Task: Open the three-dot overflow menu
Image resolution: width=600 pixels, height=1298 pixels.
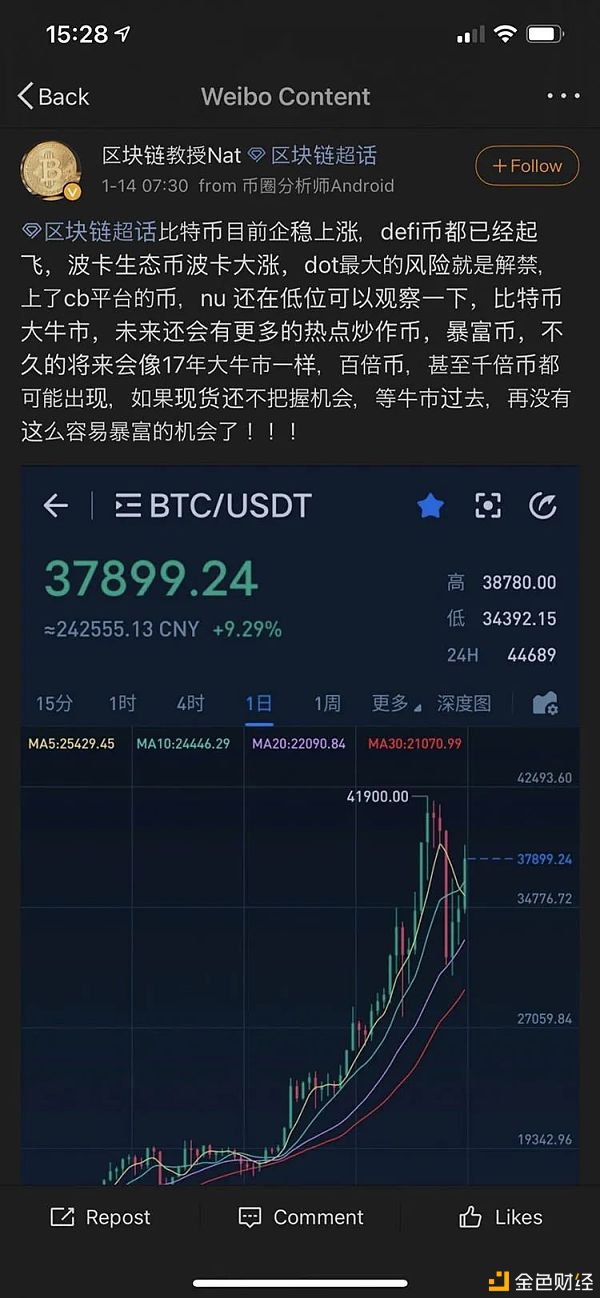Action: tap(562, 97)
